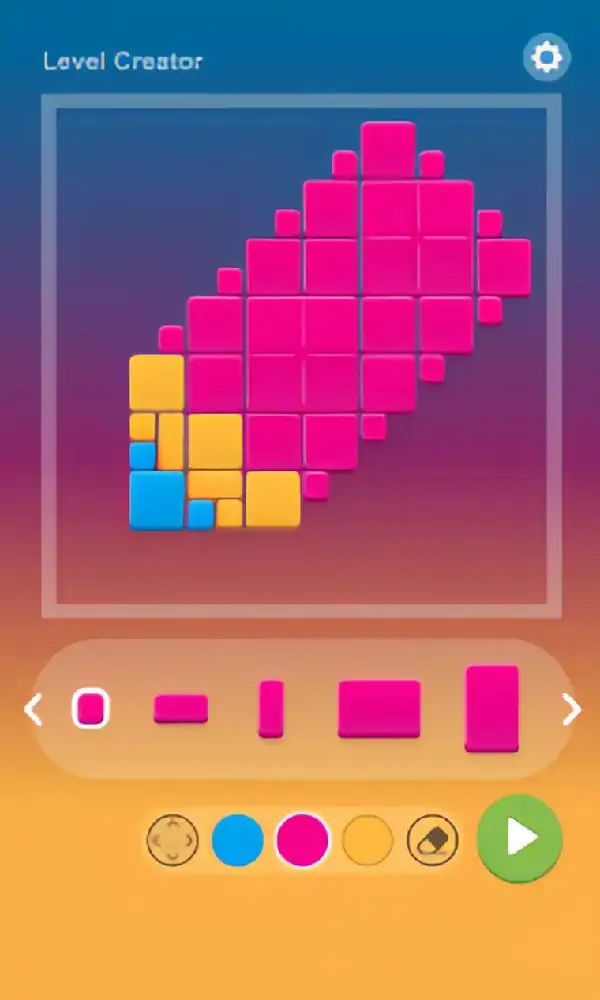The height and width of the screenshot is (1000, 600).
Task: Choose the large tall rectangle block
Action: [x=492, y=708]
